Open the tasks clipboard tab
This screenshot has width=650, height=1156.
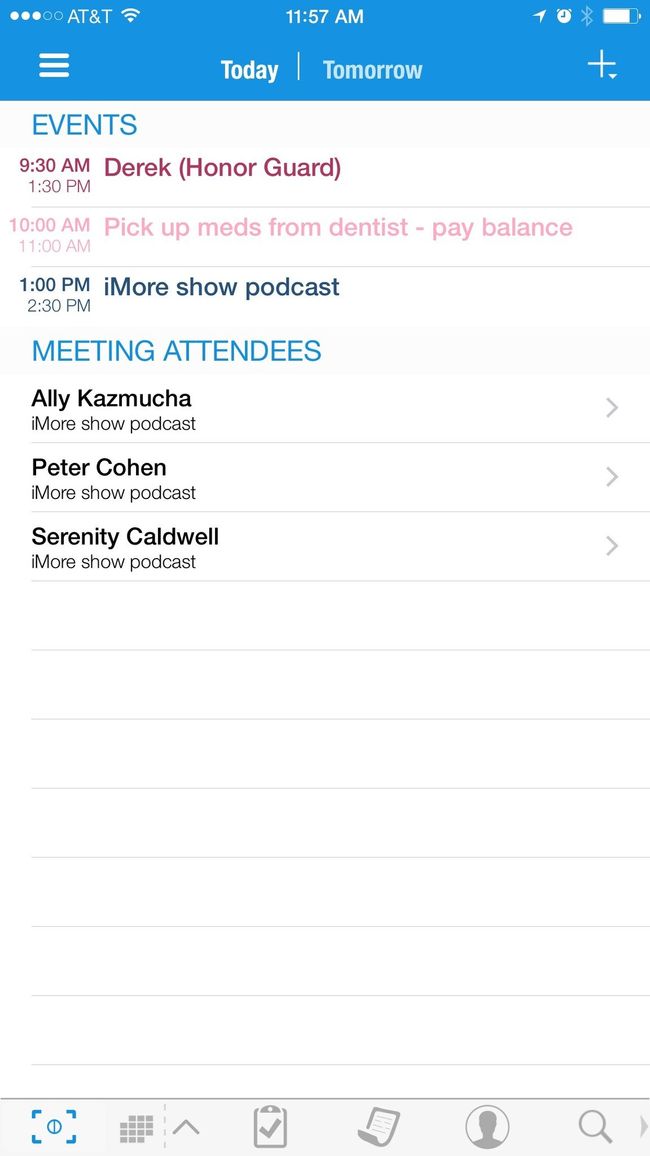click(270, 1127)
